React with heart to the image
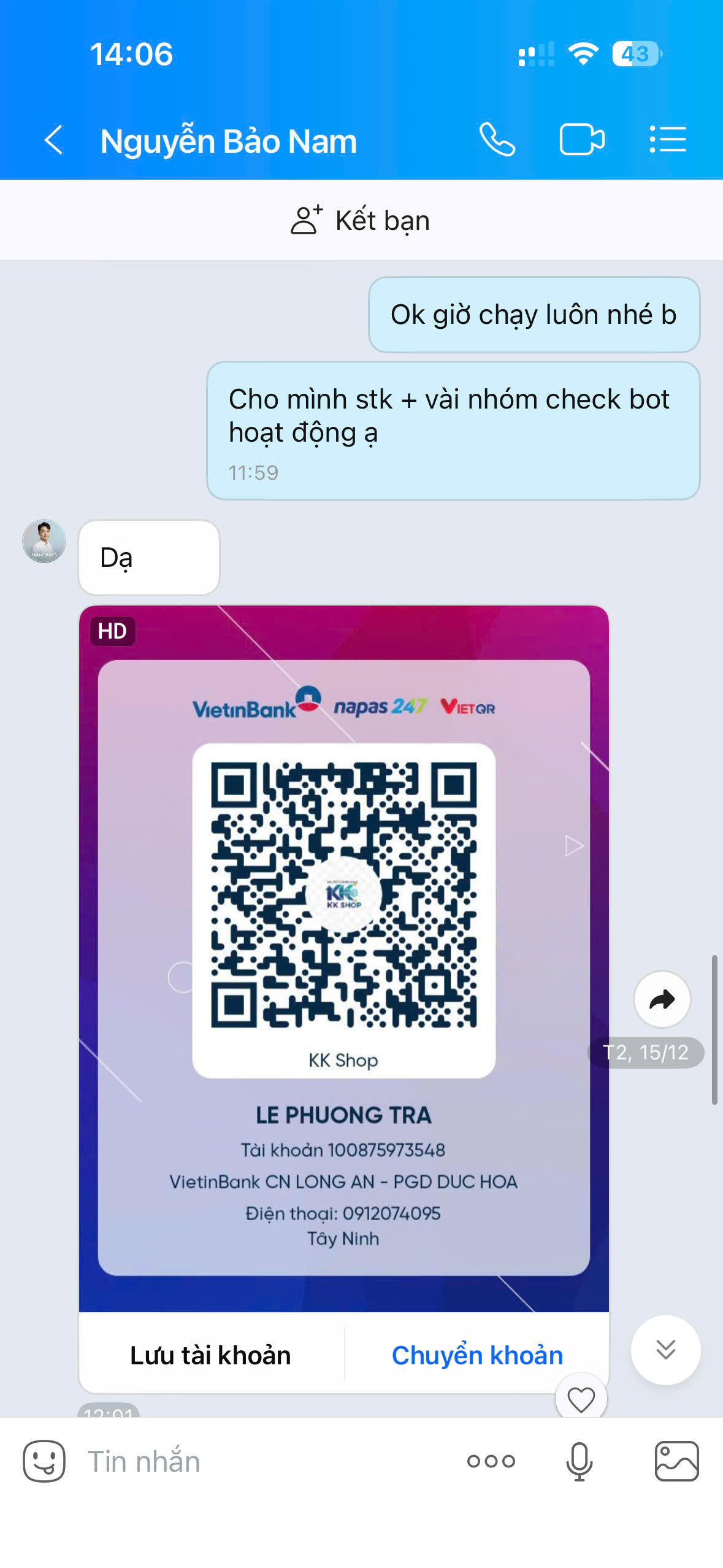 581,1399
